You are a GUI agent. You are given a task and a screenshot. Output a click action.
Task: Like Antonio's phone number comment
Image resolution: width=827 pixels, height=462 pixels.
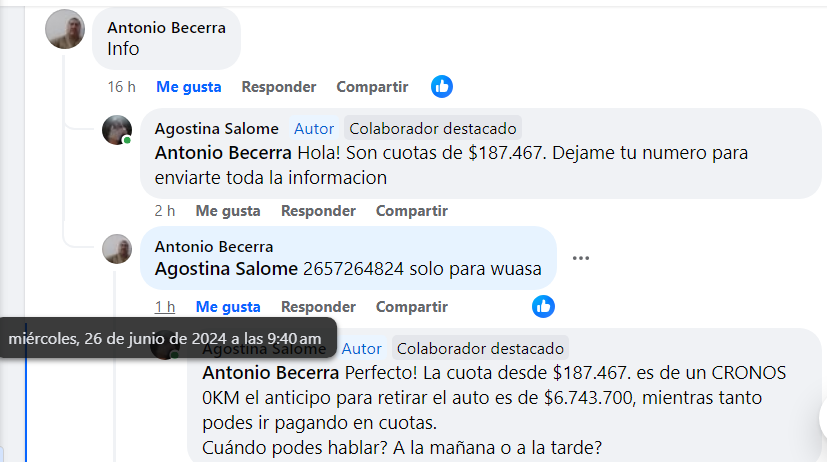pyautogui.click(x=228, y=306)
